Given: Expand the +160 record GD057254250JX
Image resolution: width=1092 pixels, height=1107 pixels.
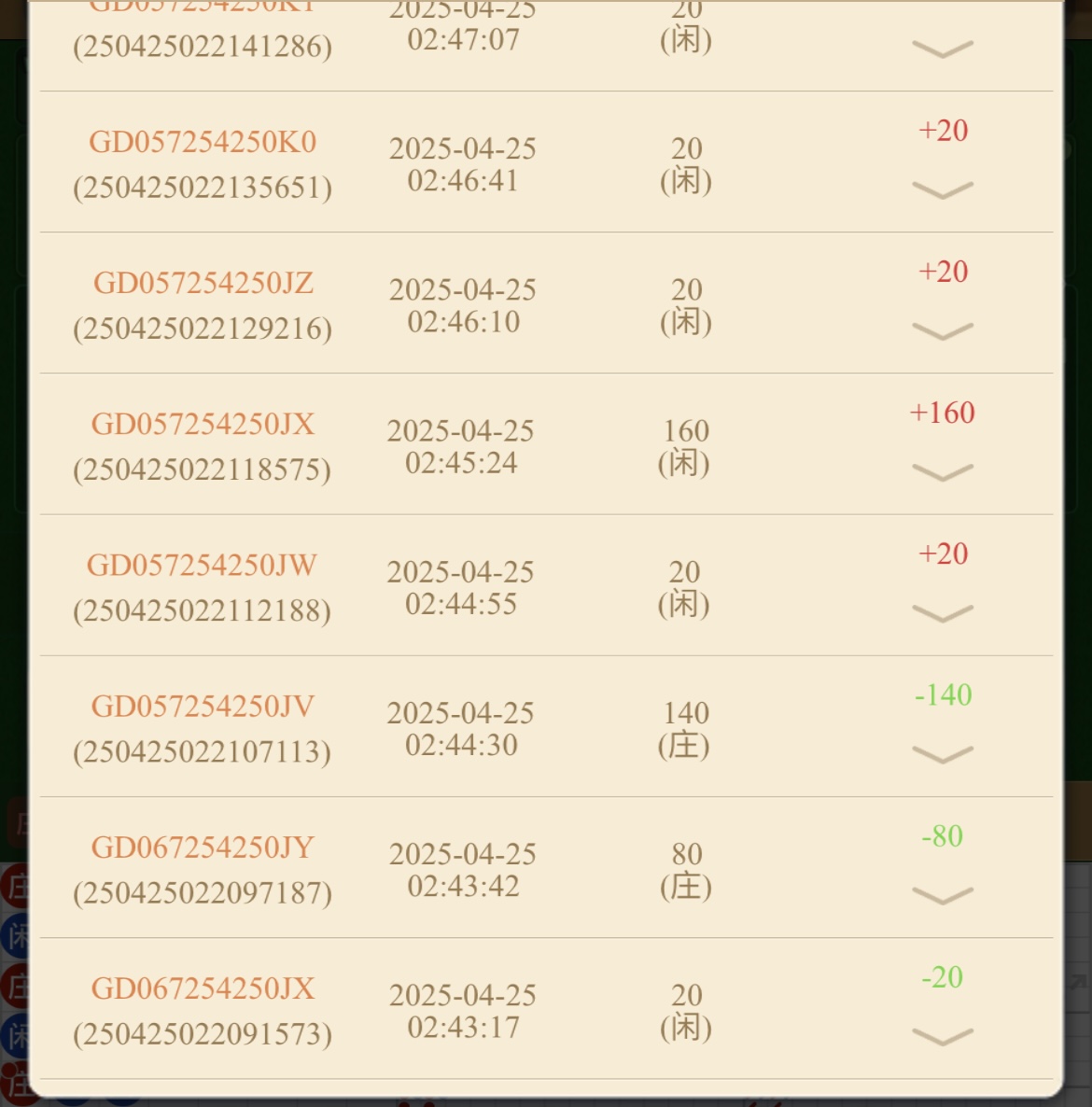Looking at the screenshot, I should 942,472.
